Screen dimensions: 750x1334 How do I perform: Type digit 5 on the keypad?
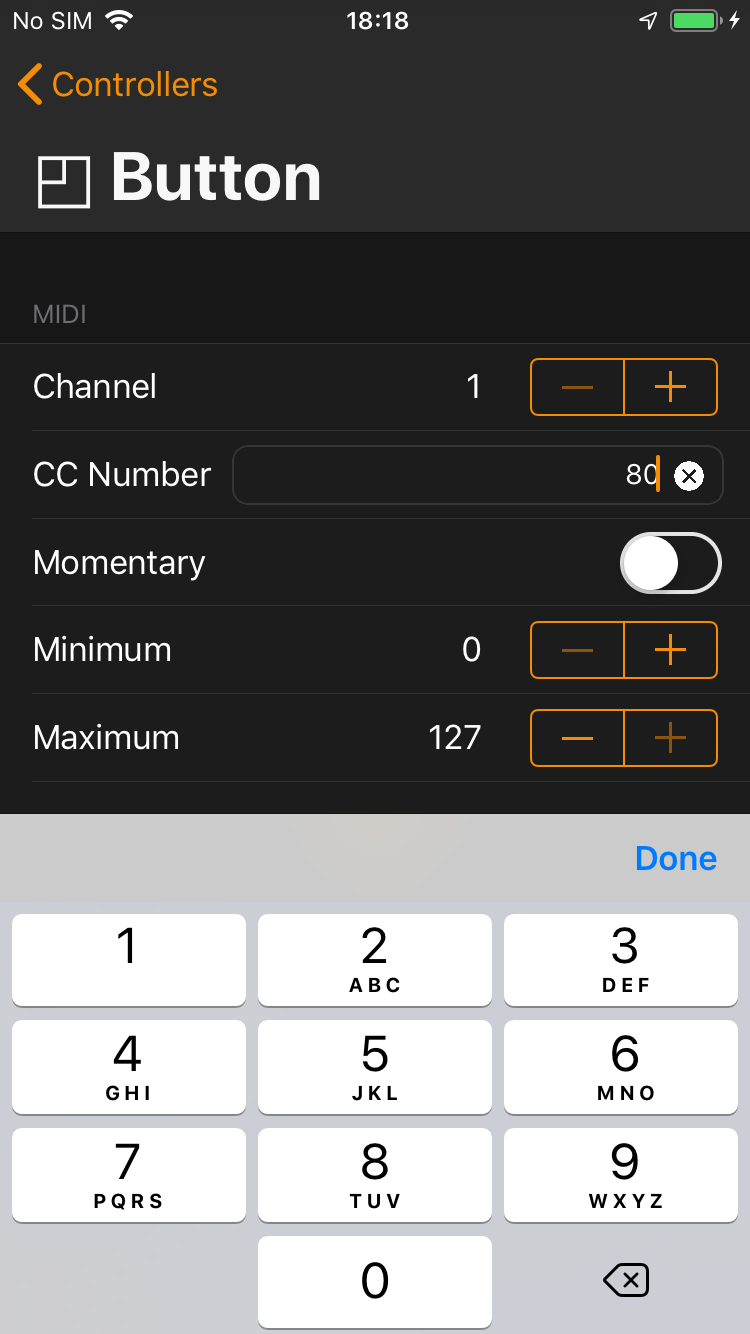(x=375, y=1066)
